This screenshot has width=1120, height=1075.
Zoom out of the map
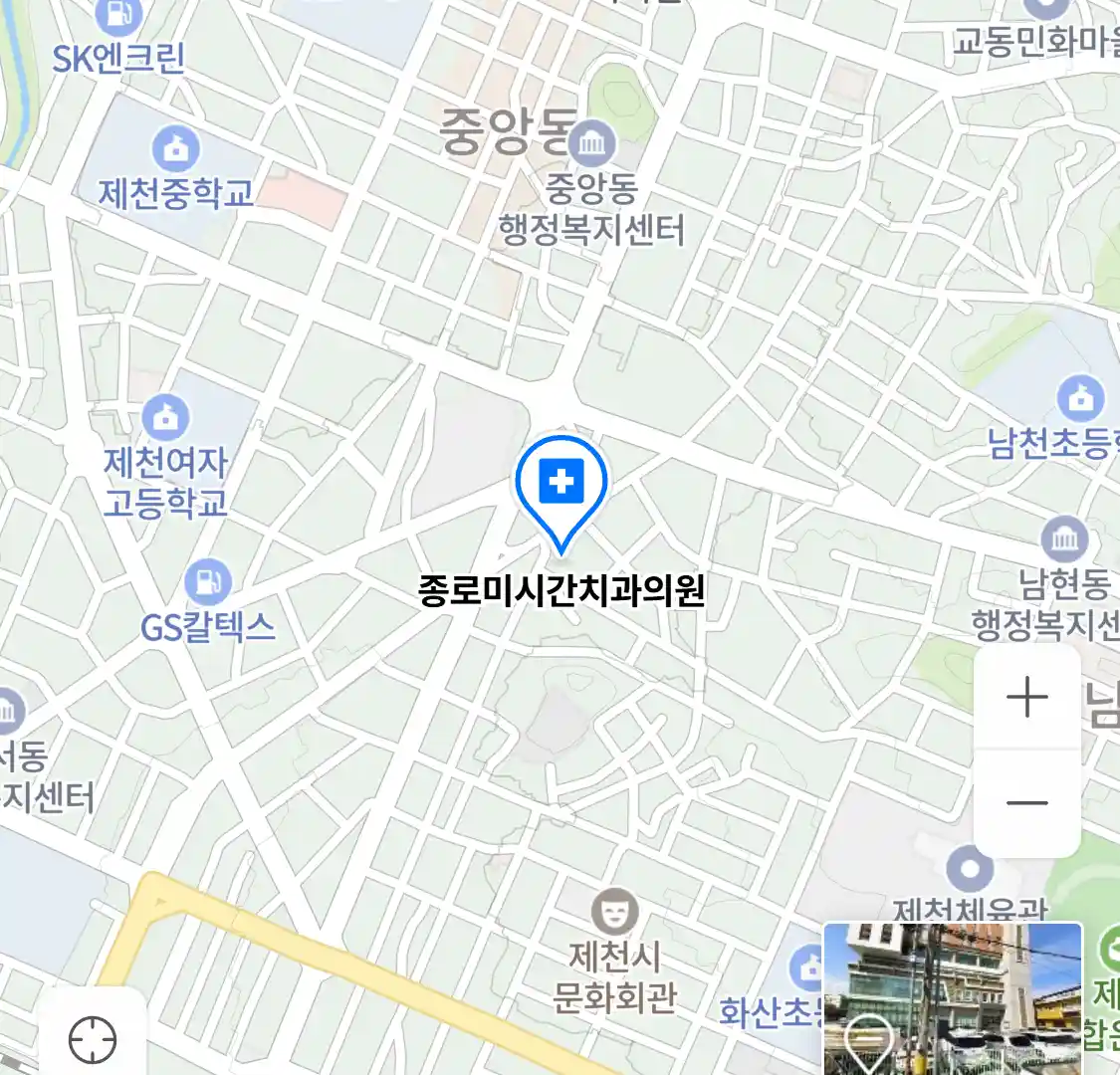1026,802
